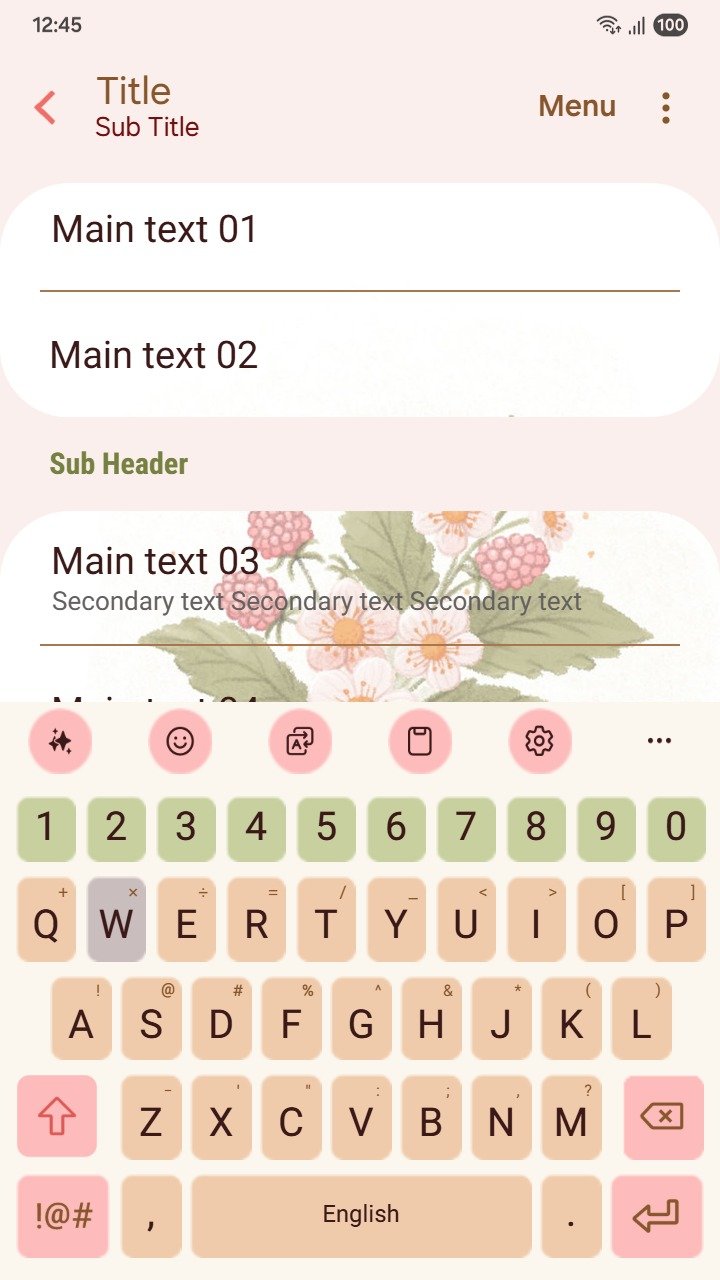Tap the Menu button in the header
The width and height of the screenshot is (720, 1280).
pos(577,107)
